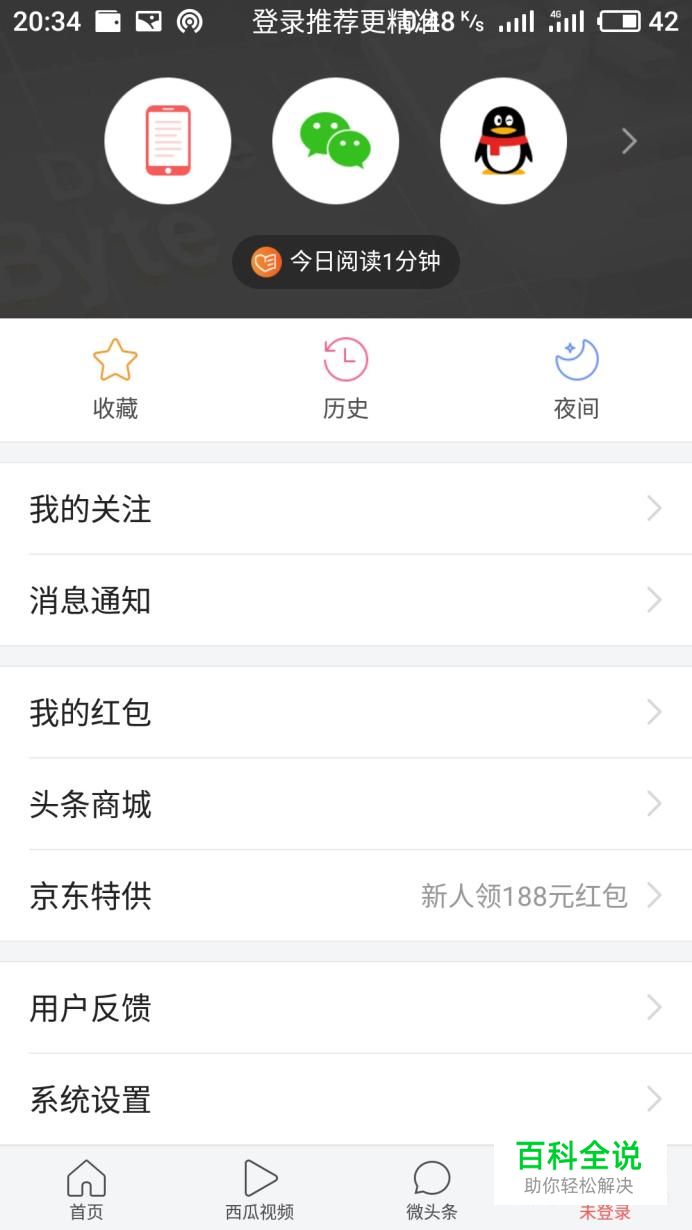Log in with QQ penguin icon

(504, 141)
